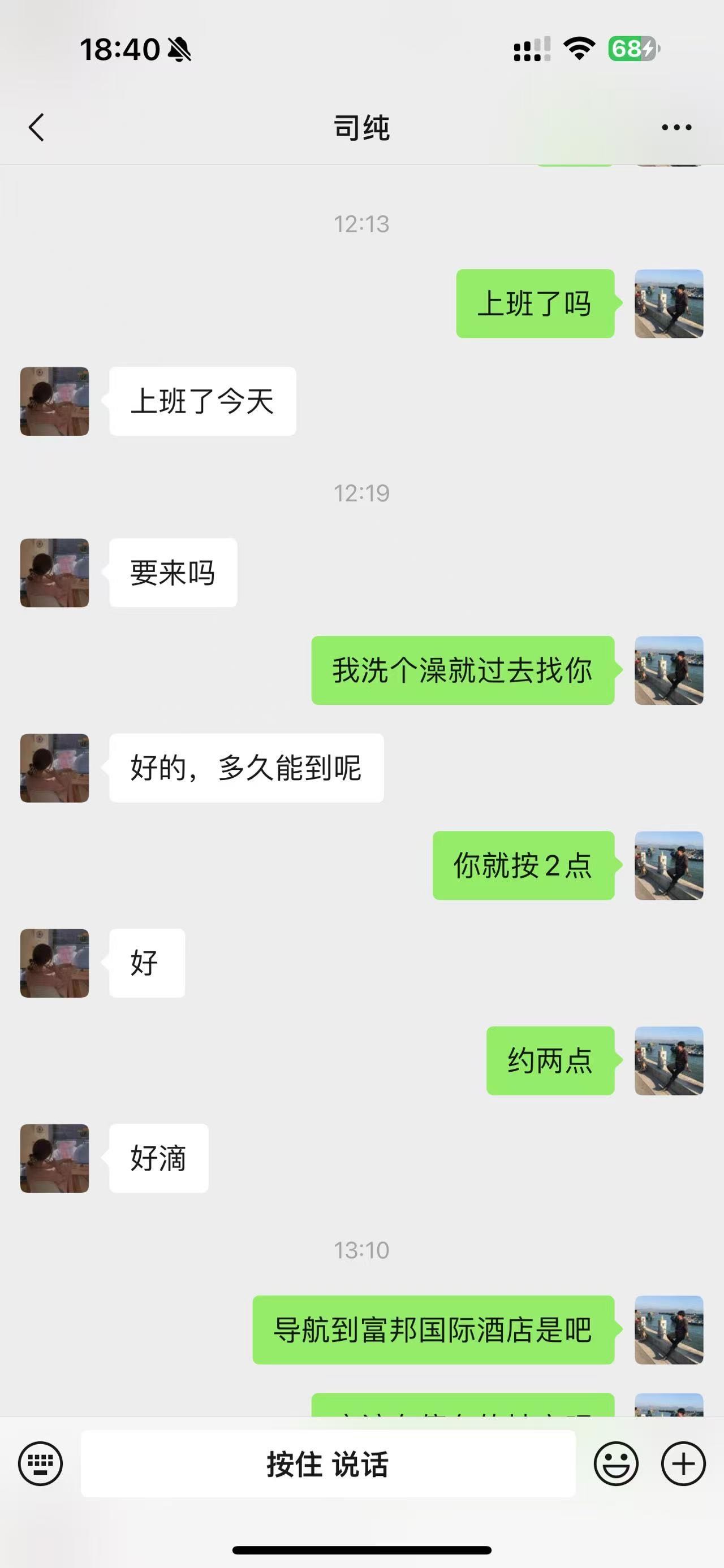Screen dimensions: 724x1568
Task: Tap the cellular signal indicator
Action: click(x=528, y=50)
